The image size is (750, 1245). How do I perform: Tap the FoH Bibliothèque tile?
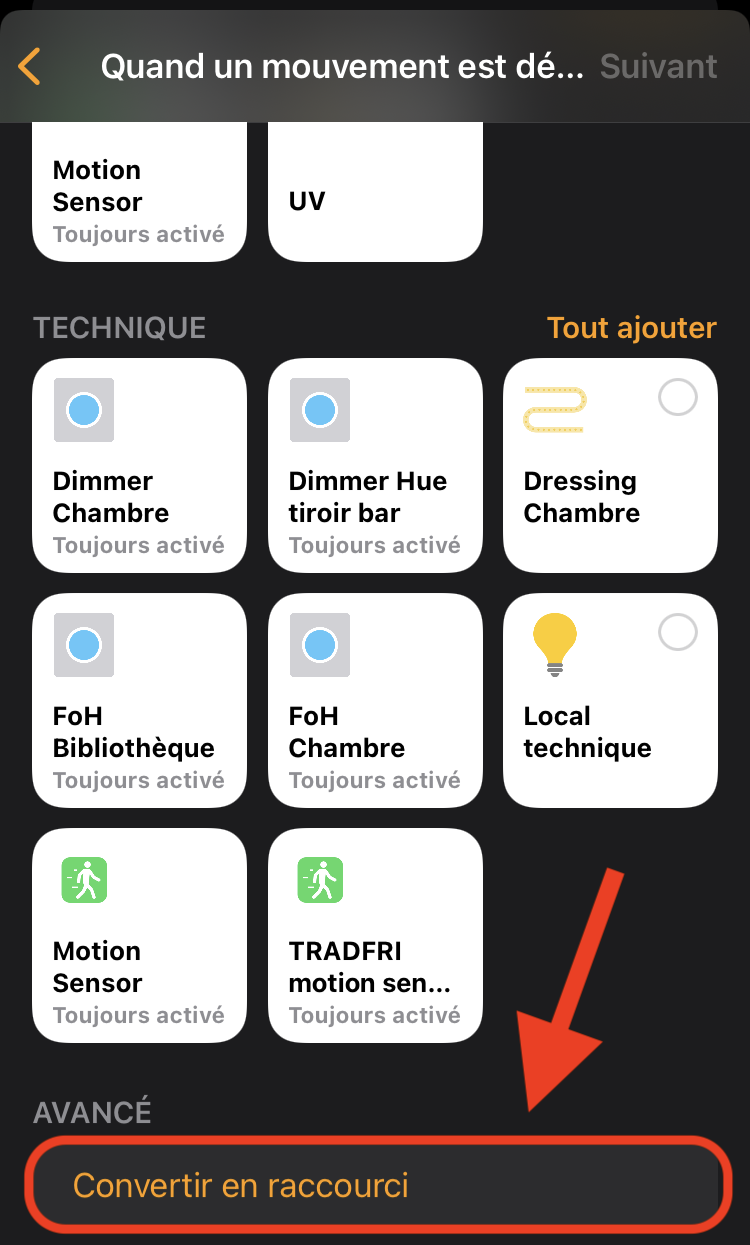(x=139, y=700)
